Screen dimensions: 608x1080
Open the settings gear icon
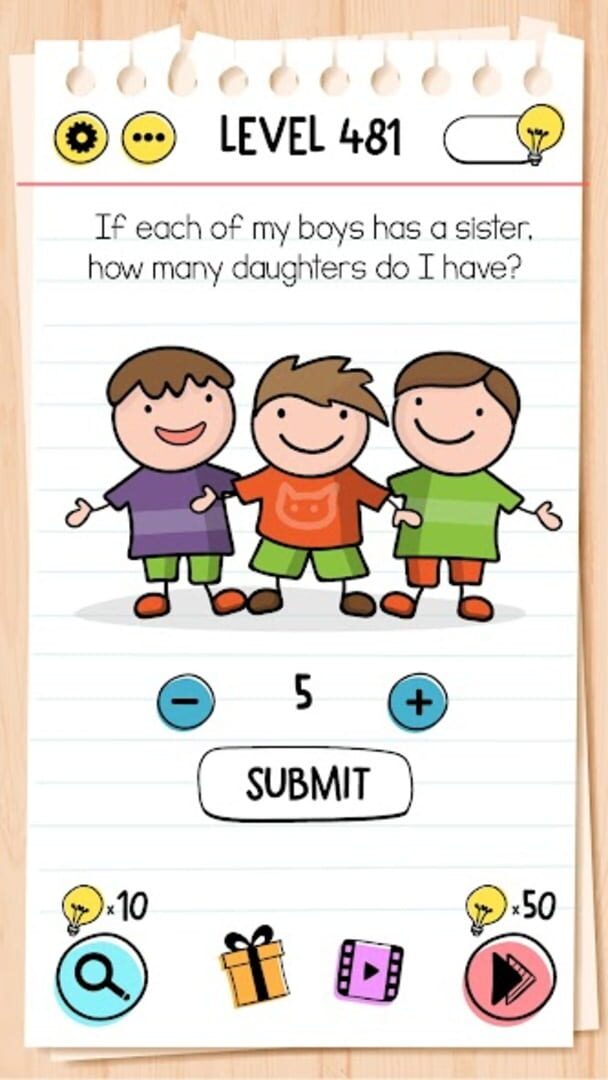[81, 138]
